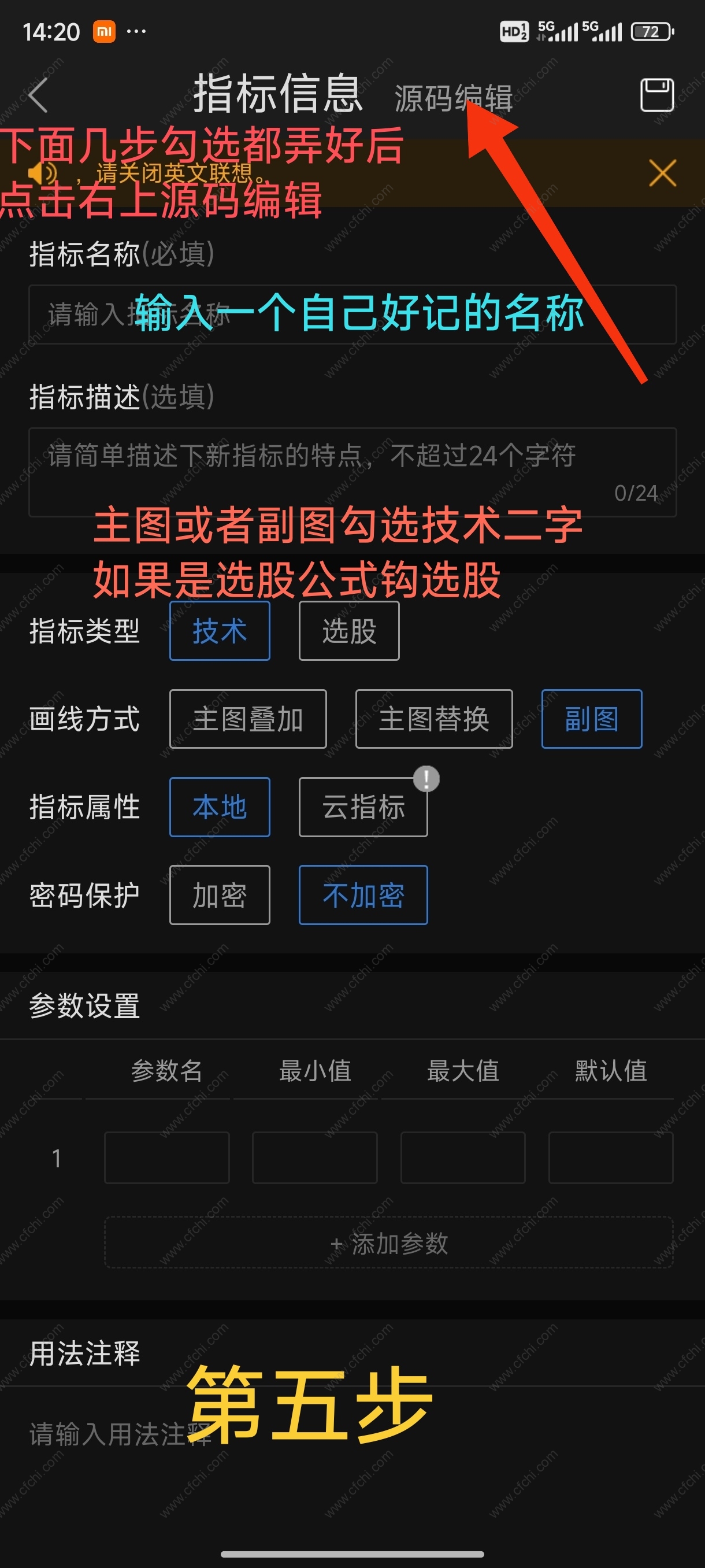The height and width of the screenshot is (1568, 705).
Task: Go back using the arrow
Action: tap(38, 95)
